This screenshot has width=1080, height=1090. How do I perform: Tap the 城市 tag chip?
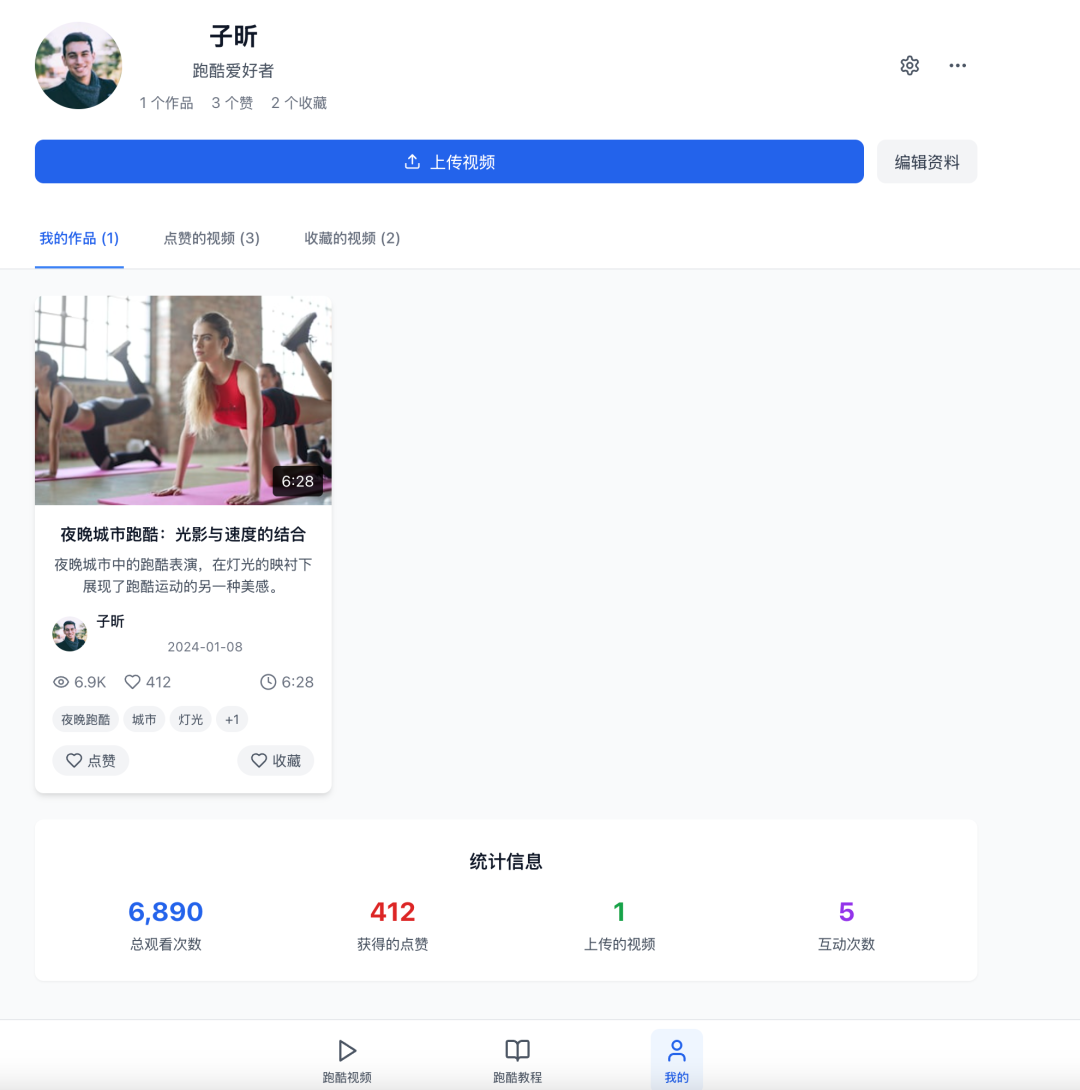(x=144, y=719)
